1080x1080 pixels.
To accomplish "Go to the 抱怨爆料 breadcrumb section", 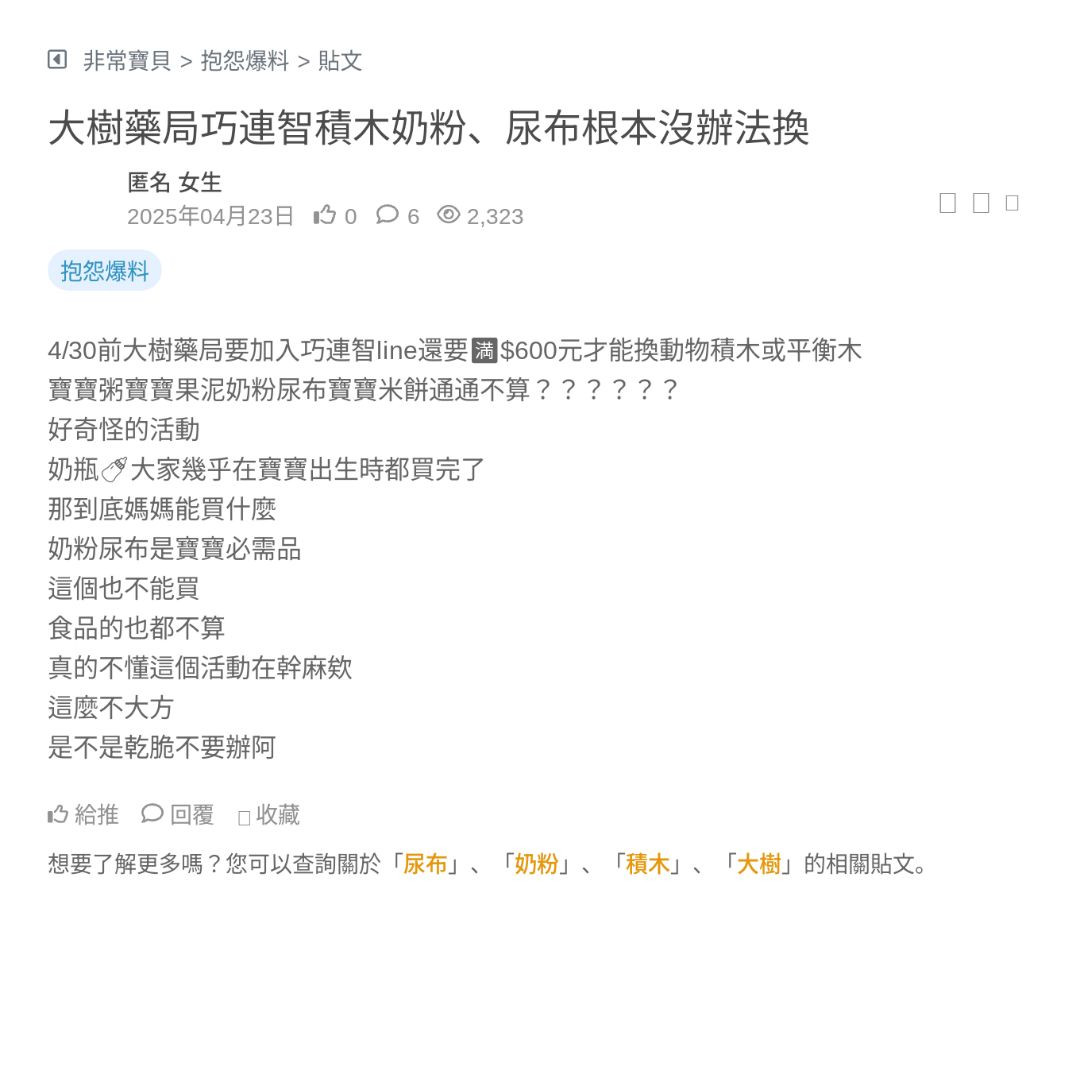I will [x=244, y=61].
